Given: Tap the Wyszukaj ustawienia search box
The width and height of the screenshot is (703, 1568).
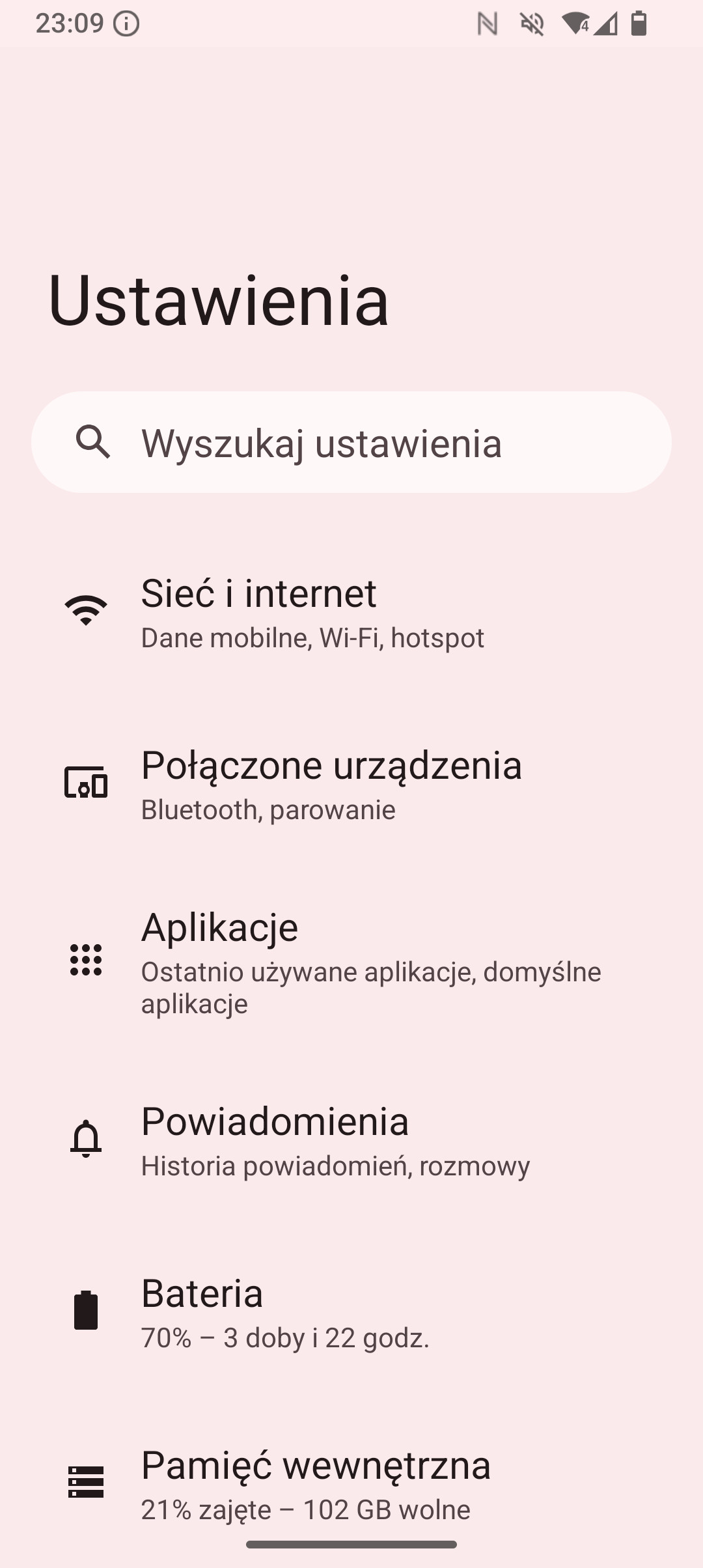Looking at the screenshot, I should (351, 442).
